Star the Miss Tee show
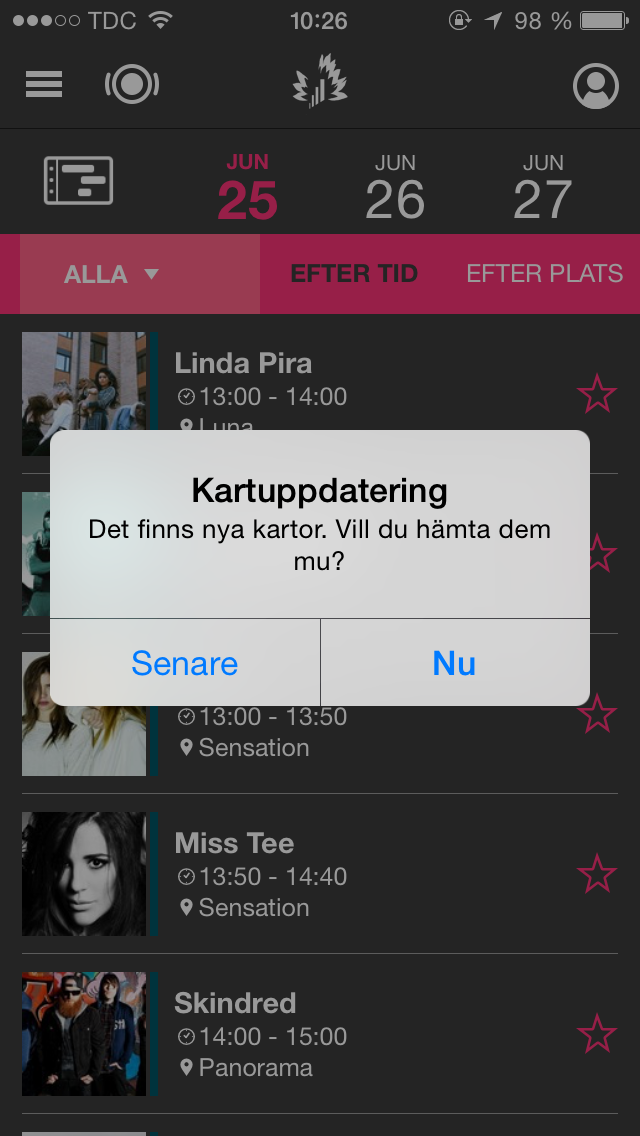Viewport: 640px width, 1136px height. tap(597, 873)
